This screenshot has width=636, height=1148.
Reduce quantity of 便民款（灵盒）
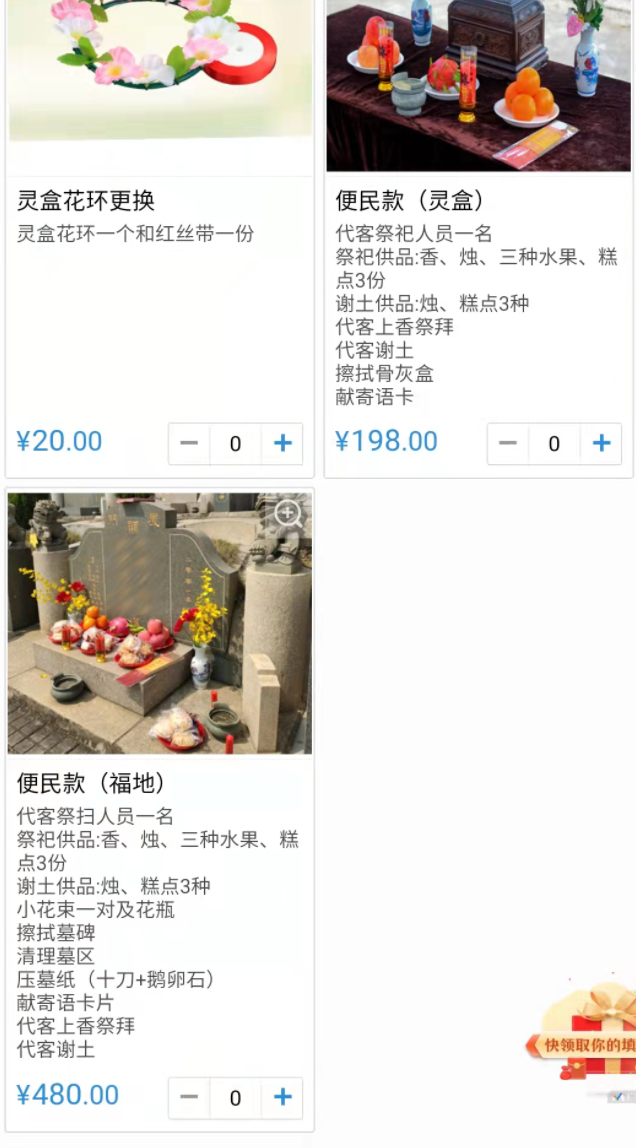point(508,443)
